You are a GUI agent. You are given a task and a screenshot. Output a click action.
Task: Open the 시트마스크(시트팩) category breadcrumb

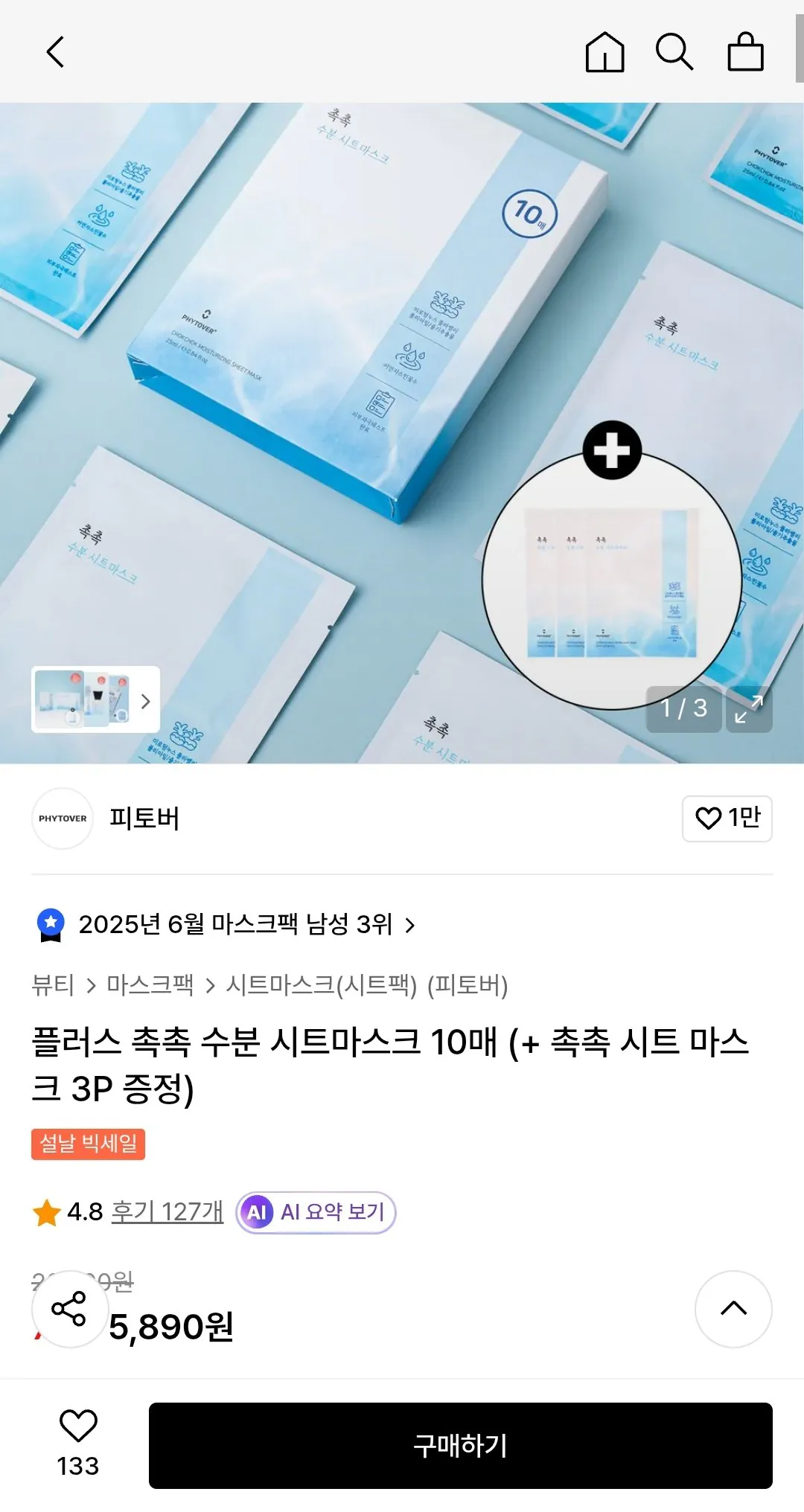pos(322,985)
